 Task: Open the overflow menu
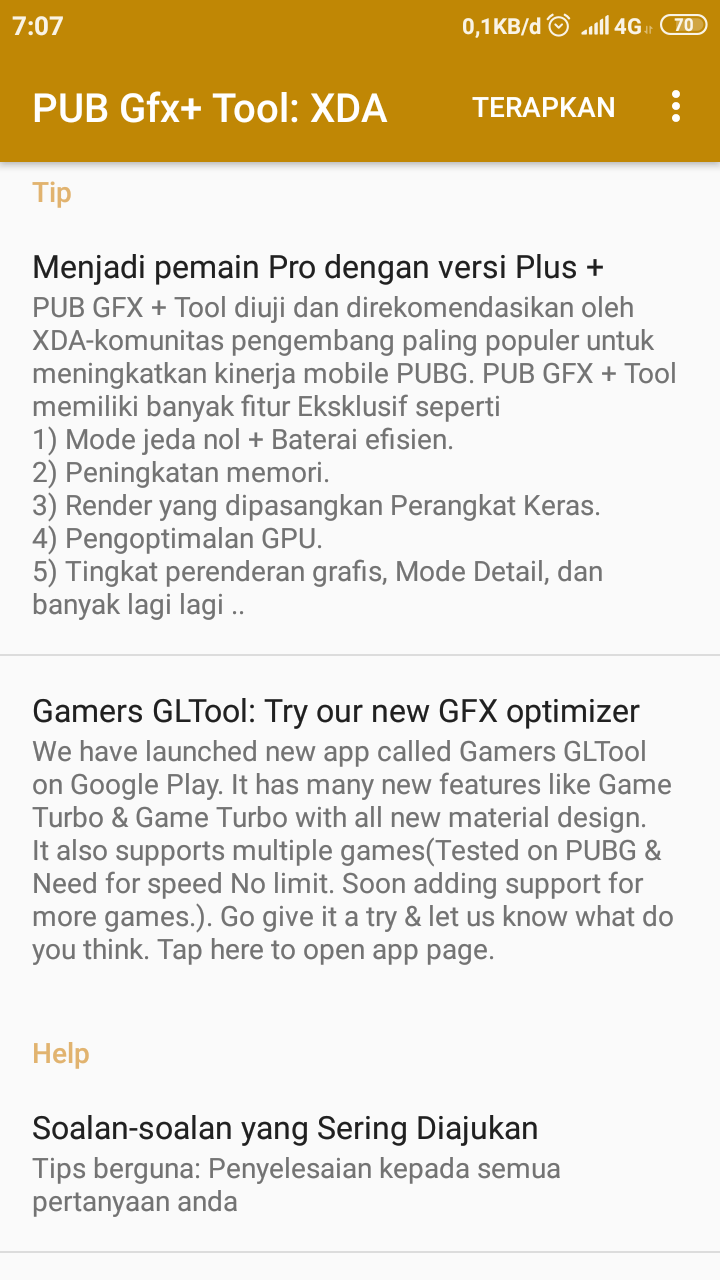pos(676,107)
